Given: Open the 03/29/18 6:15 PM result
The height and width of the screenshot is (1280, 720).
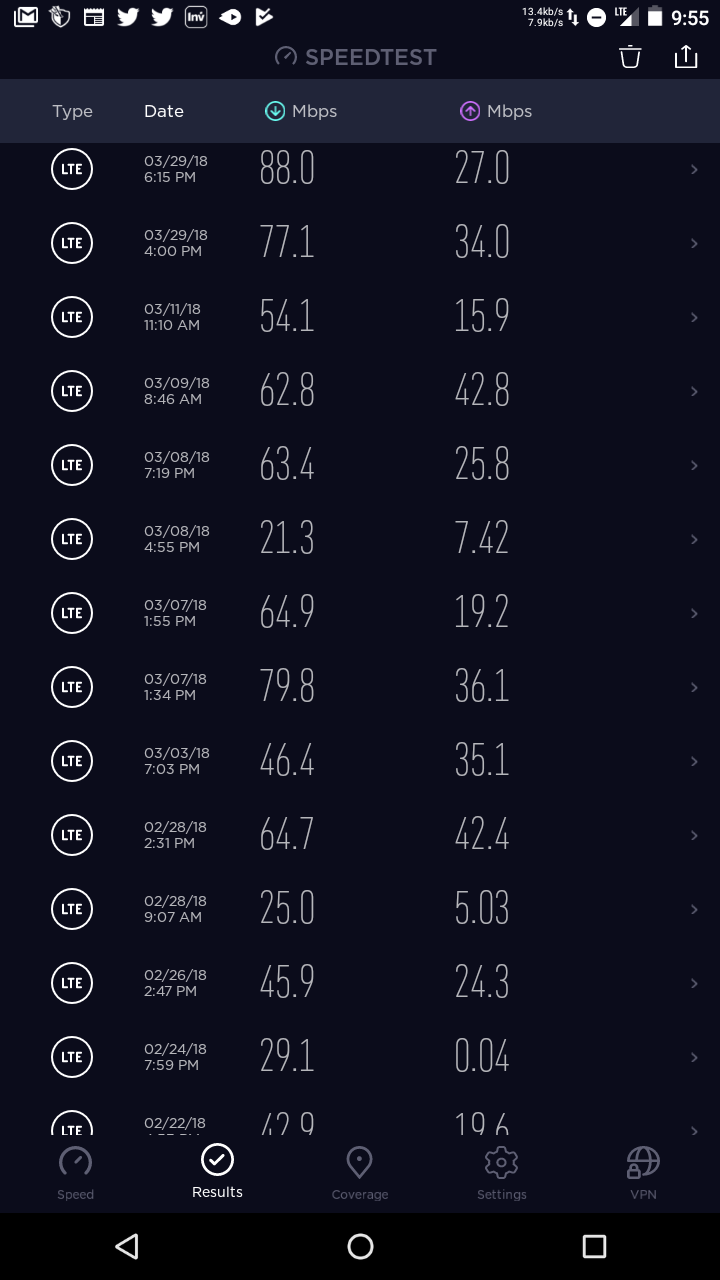Looking at the screenshot, I should click(360, 169).
